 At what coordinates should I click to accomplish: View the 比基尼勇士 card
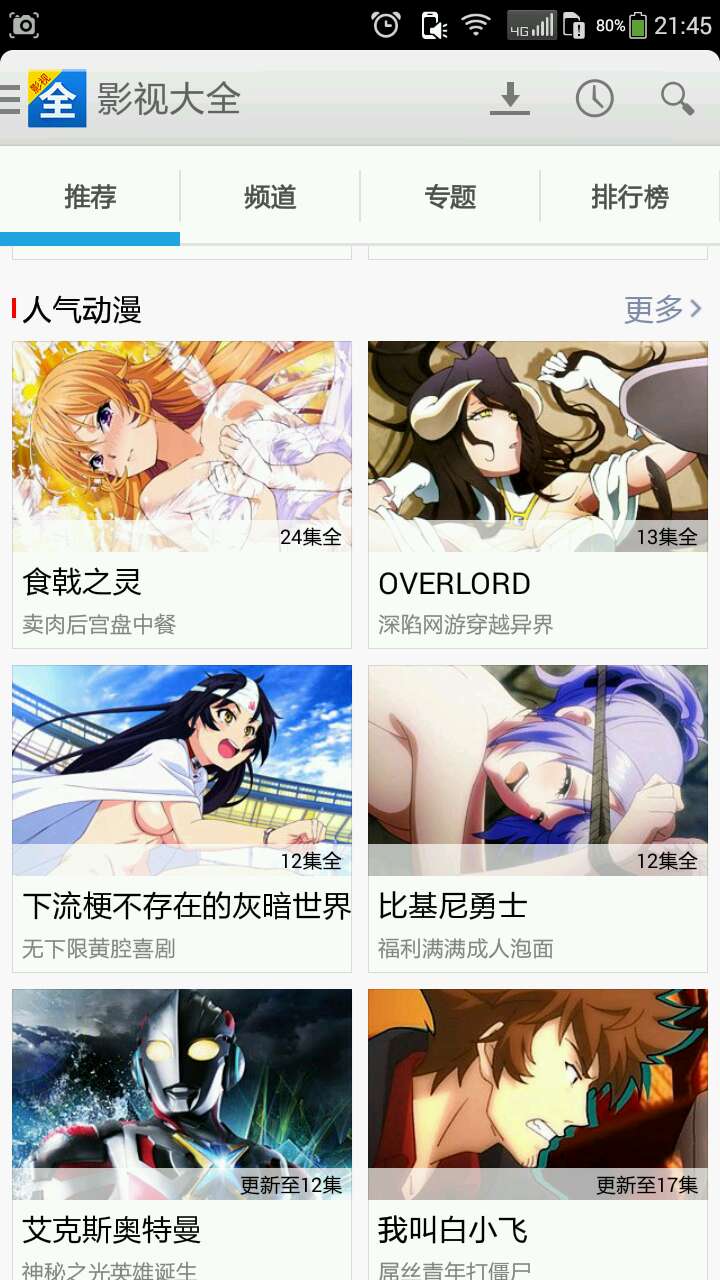(538, 818)
